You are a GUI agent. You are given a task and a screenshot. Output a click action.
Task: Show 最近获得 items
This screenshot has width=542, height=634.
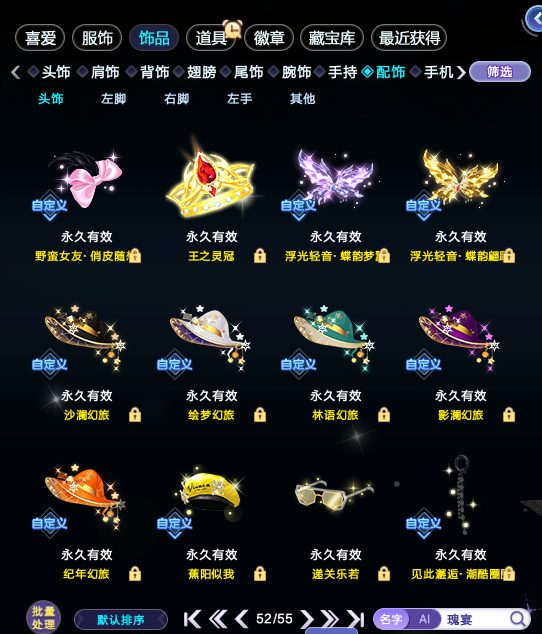pos(409,38)
